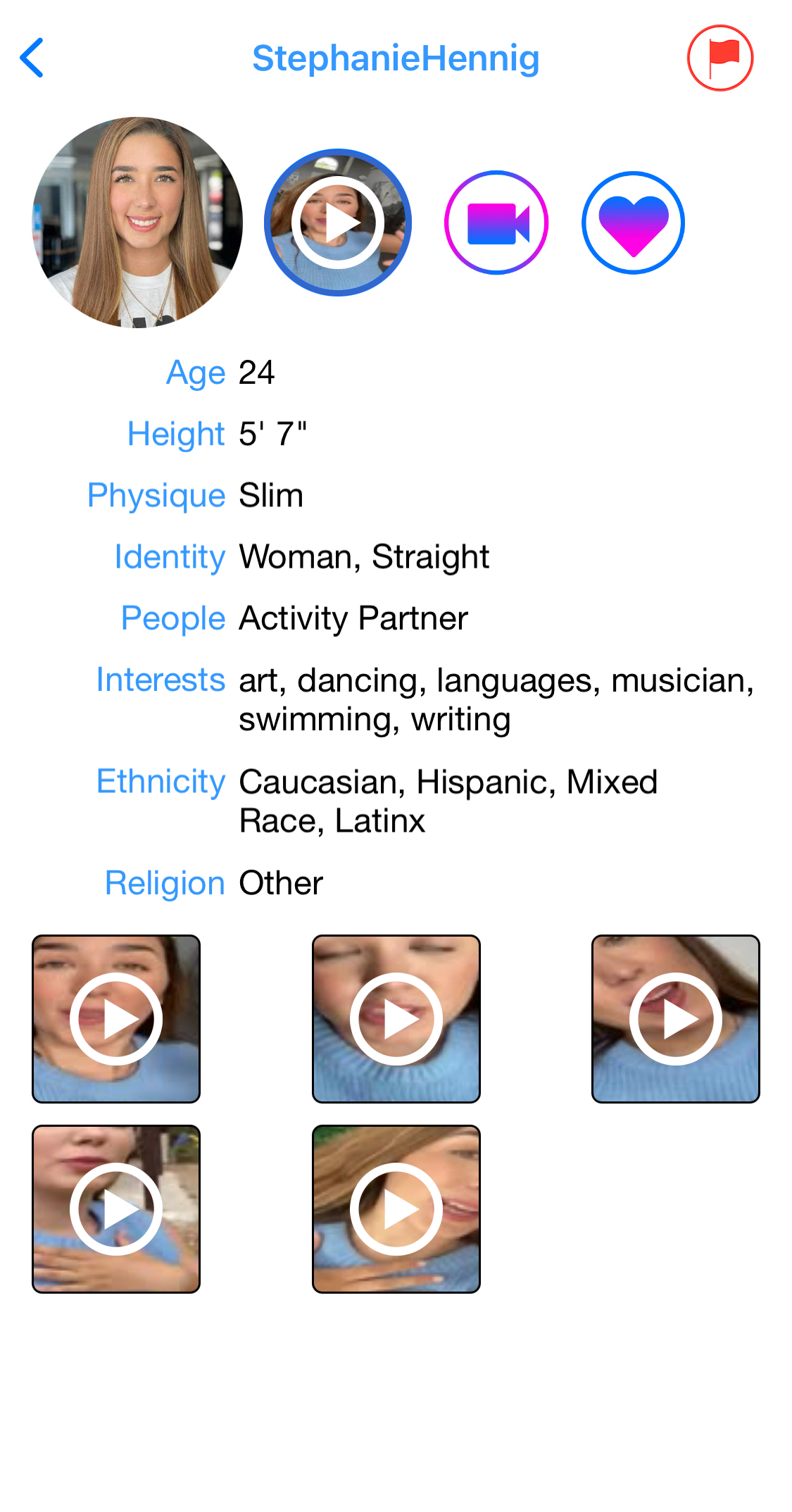792x1512 pixels.
Task: Report StephanieHennig's profile via red flag icon
Action: point(722,58)
